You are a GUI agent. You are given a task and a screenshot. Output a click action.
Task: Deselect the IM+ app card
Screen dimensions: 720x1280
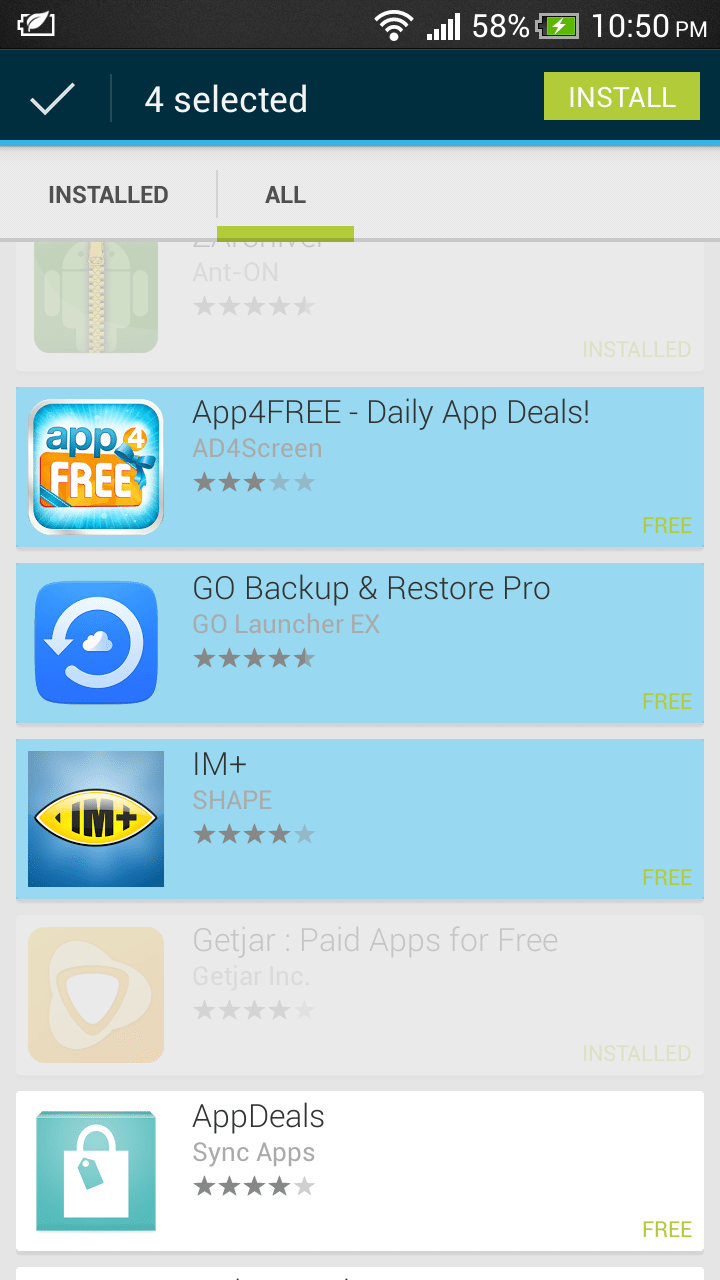[360, 819]
